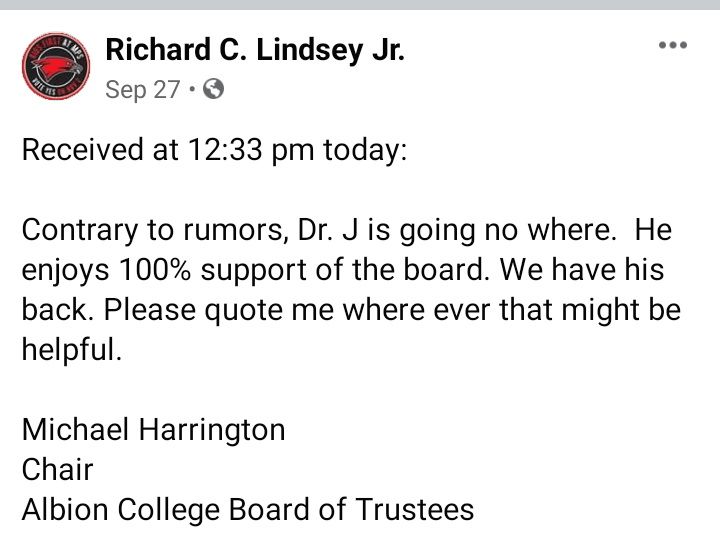The width and height of the screenshot is (720, 546).
Task: Open the post's three-dot overflow menu
Action: 672,46
